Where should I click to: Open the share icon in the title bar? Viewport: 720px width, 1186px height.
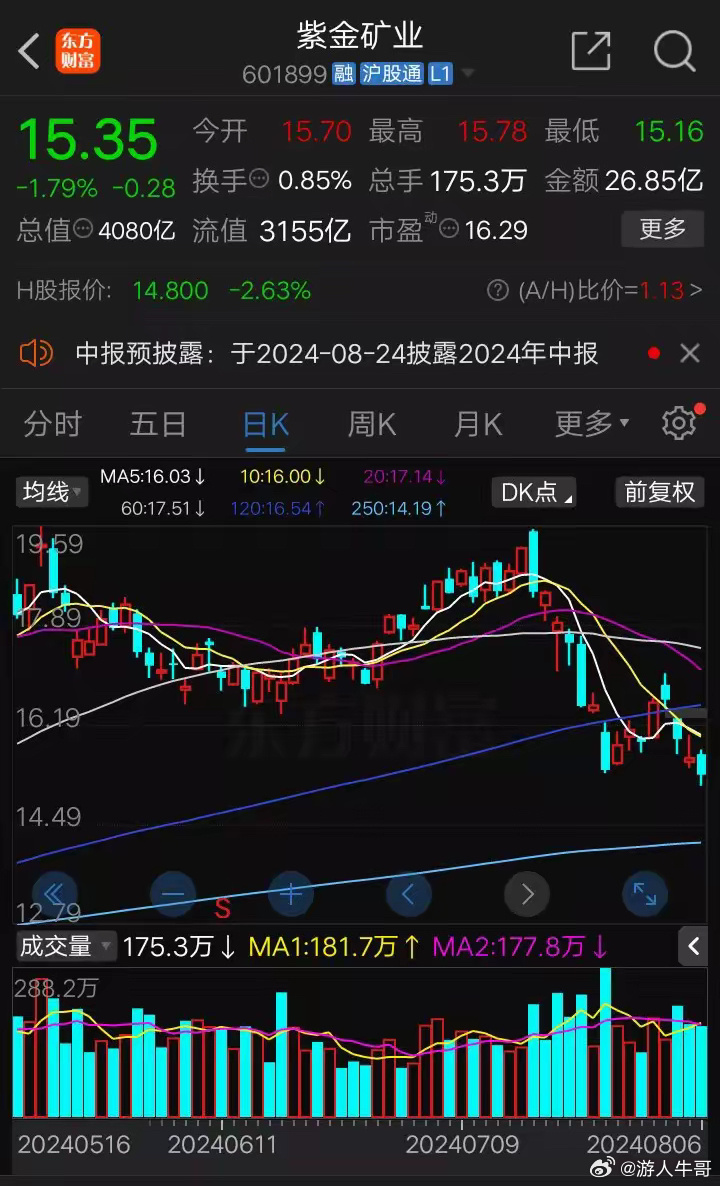(591, 51)
